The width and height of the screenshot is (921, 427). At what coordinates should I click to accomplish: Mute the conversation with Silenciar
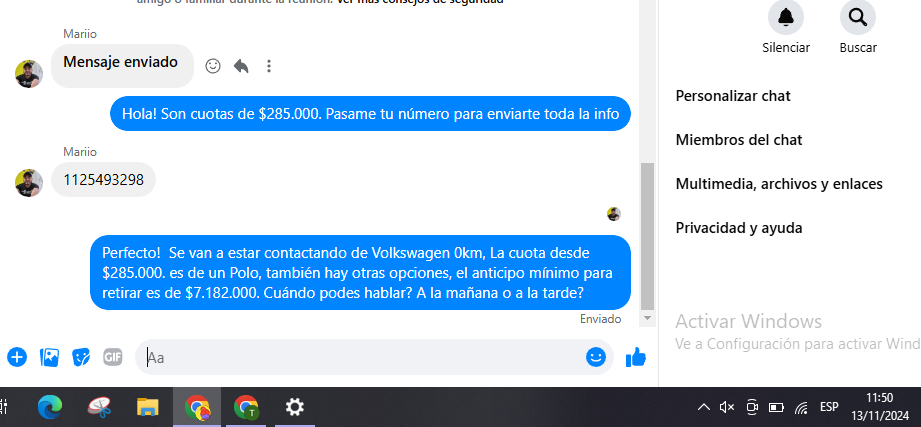click(x=786, y=17)
